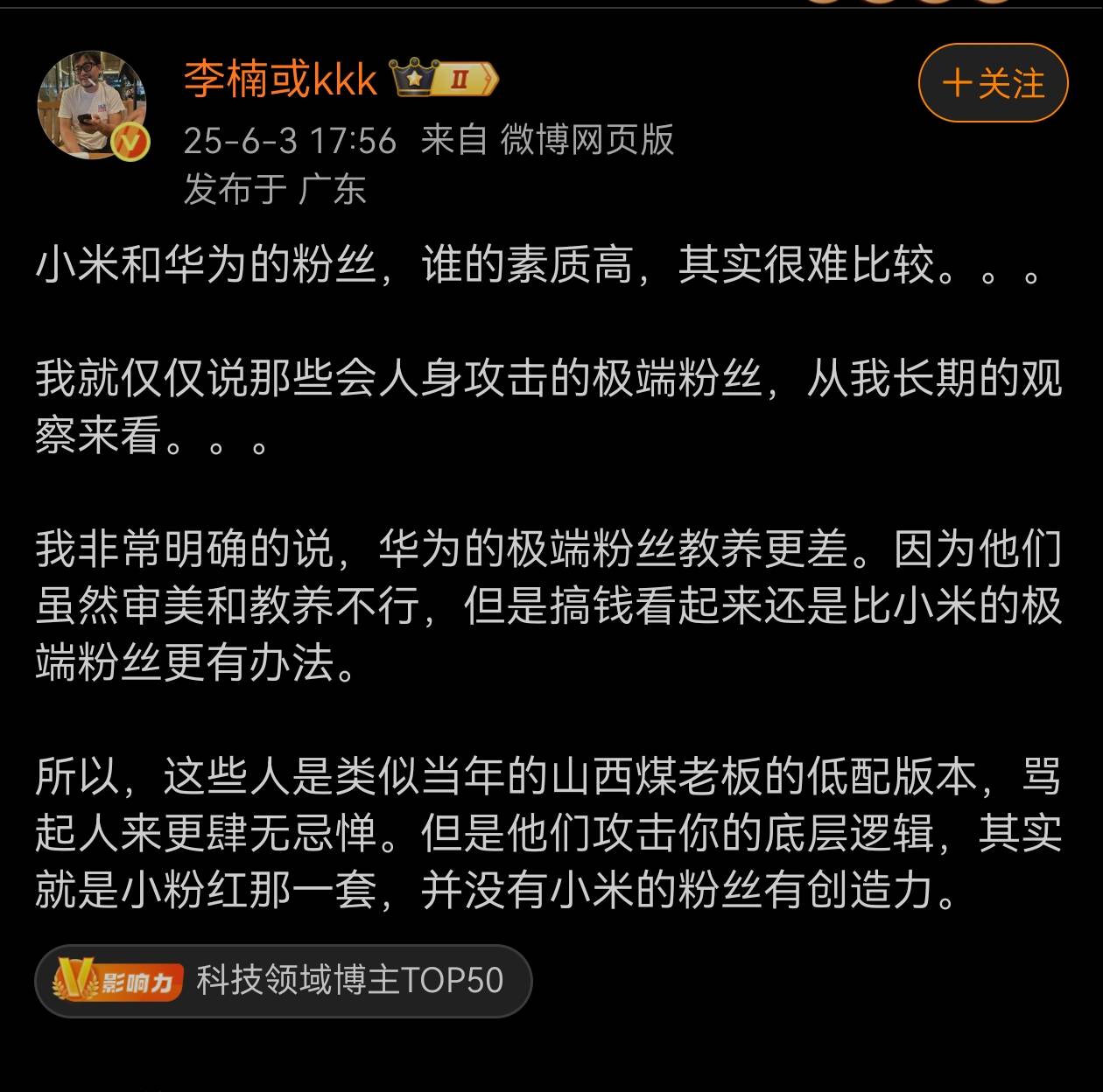Tap the crown membership badge
1103x1092 pixels.
(443, 80)
